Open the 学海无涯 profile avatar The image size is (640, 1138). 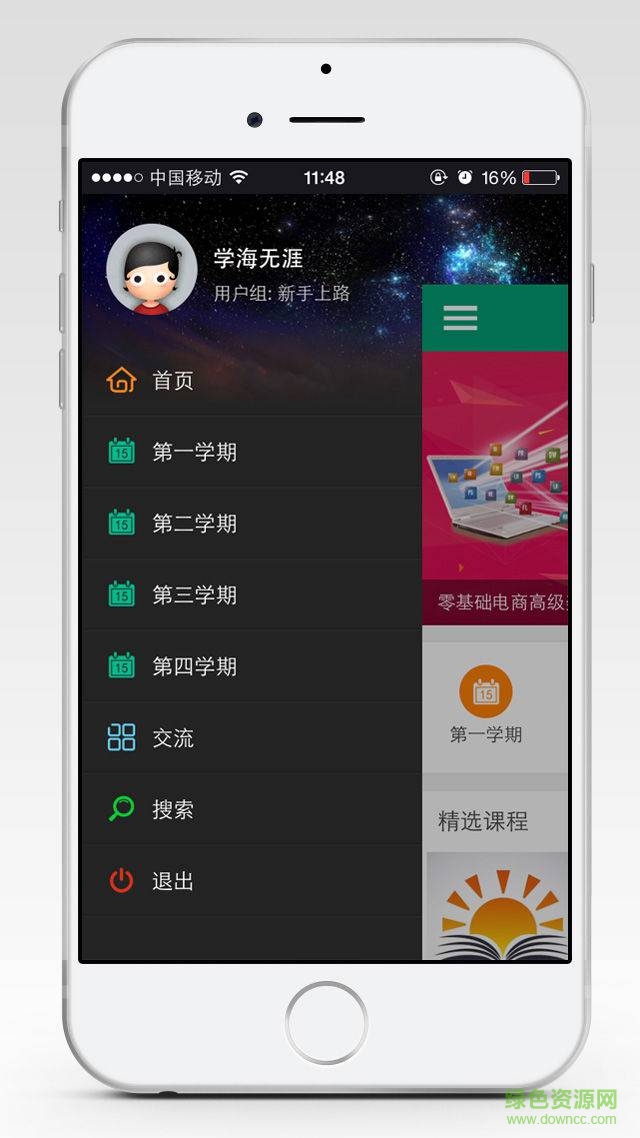click(152, 270)
